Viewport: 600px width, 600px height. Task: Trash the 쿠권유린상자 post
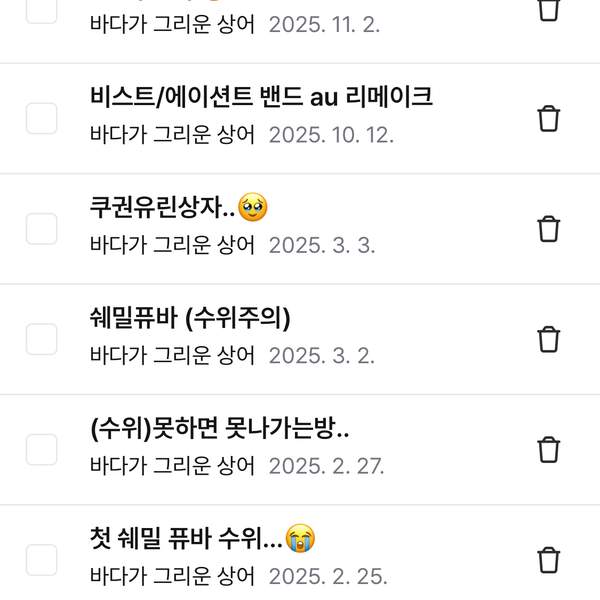[x=548, y=228]
